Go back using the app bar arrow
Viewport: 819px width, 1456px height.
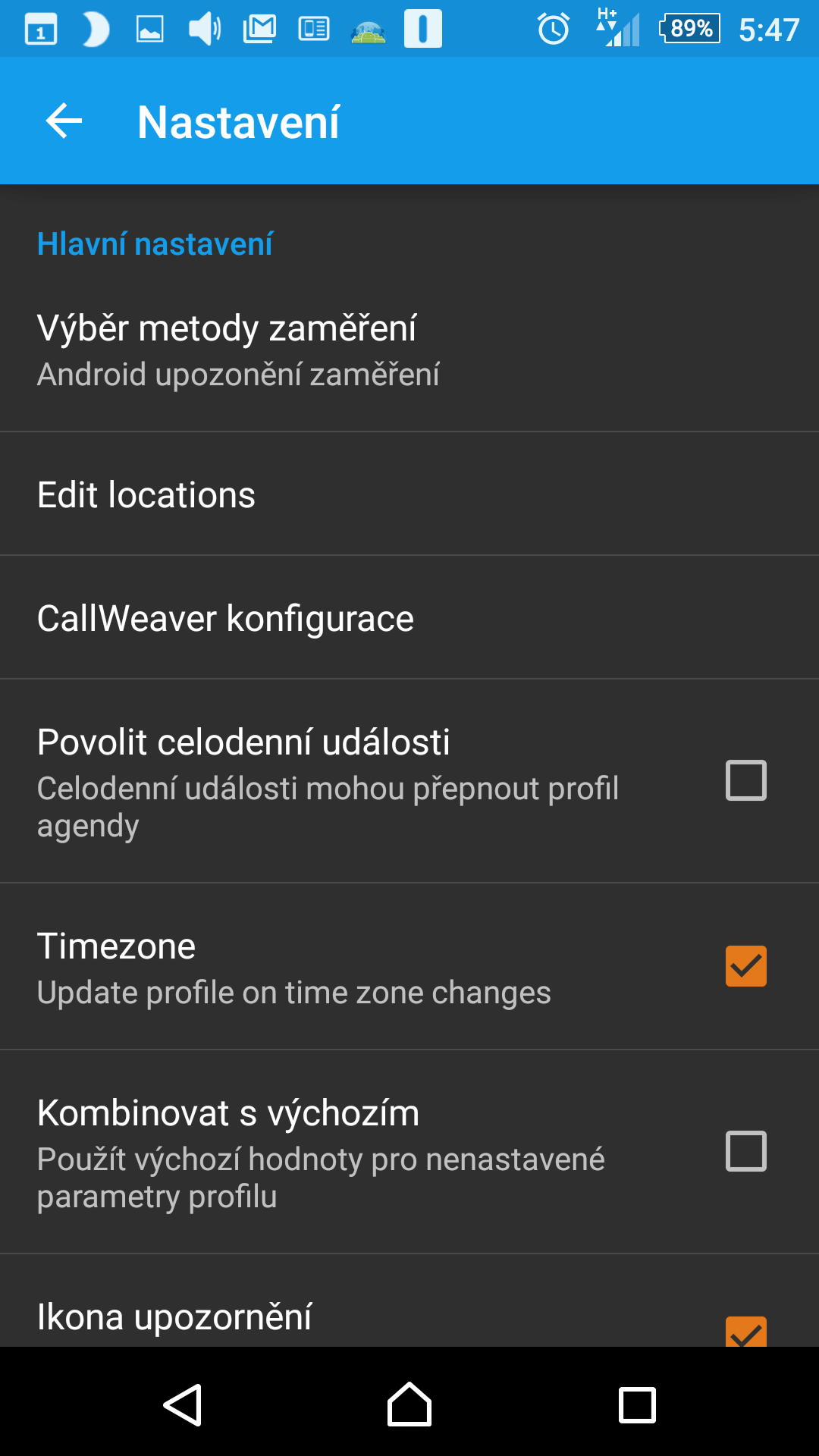(64, 121)
